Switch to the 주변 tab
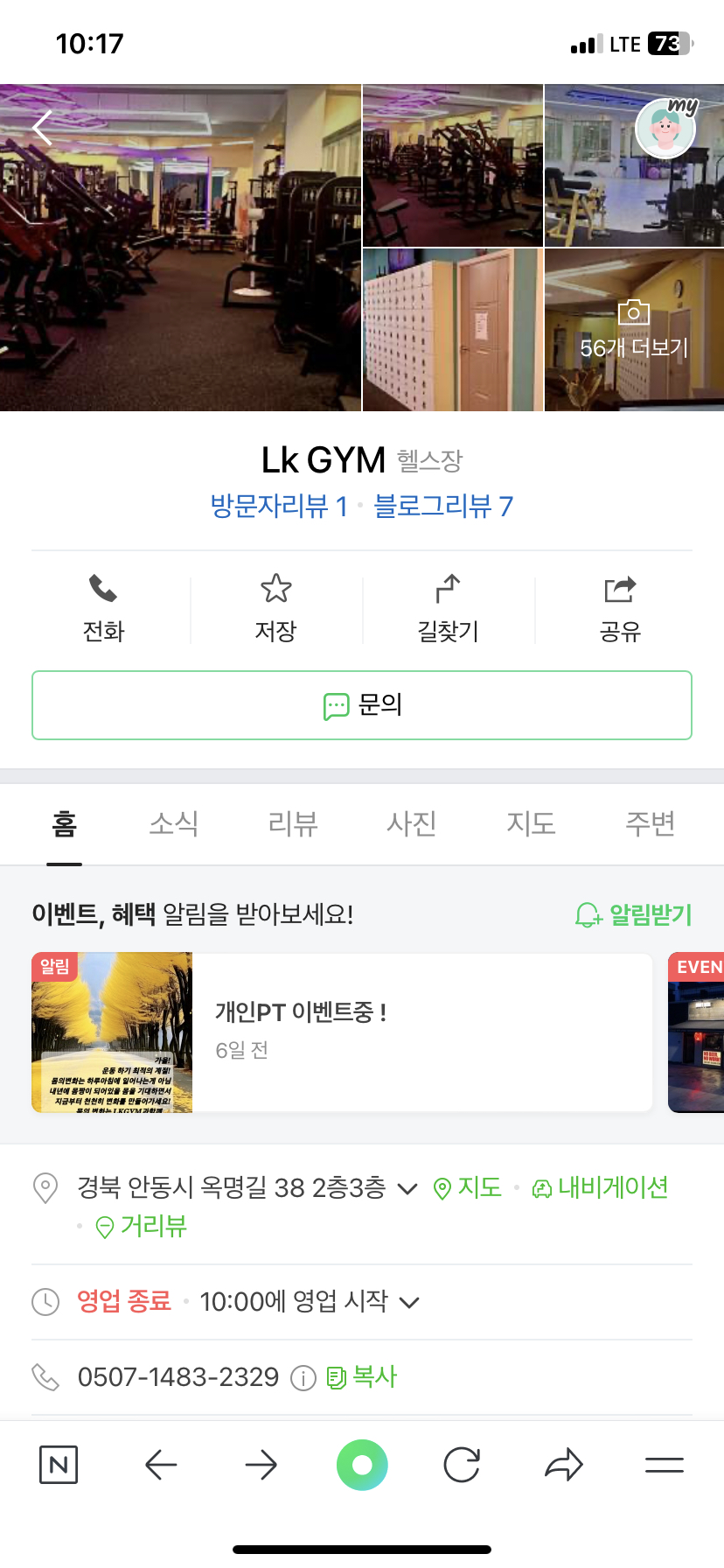724x1568 pixels. click(x=650, y=823)
